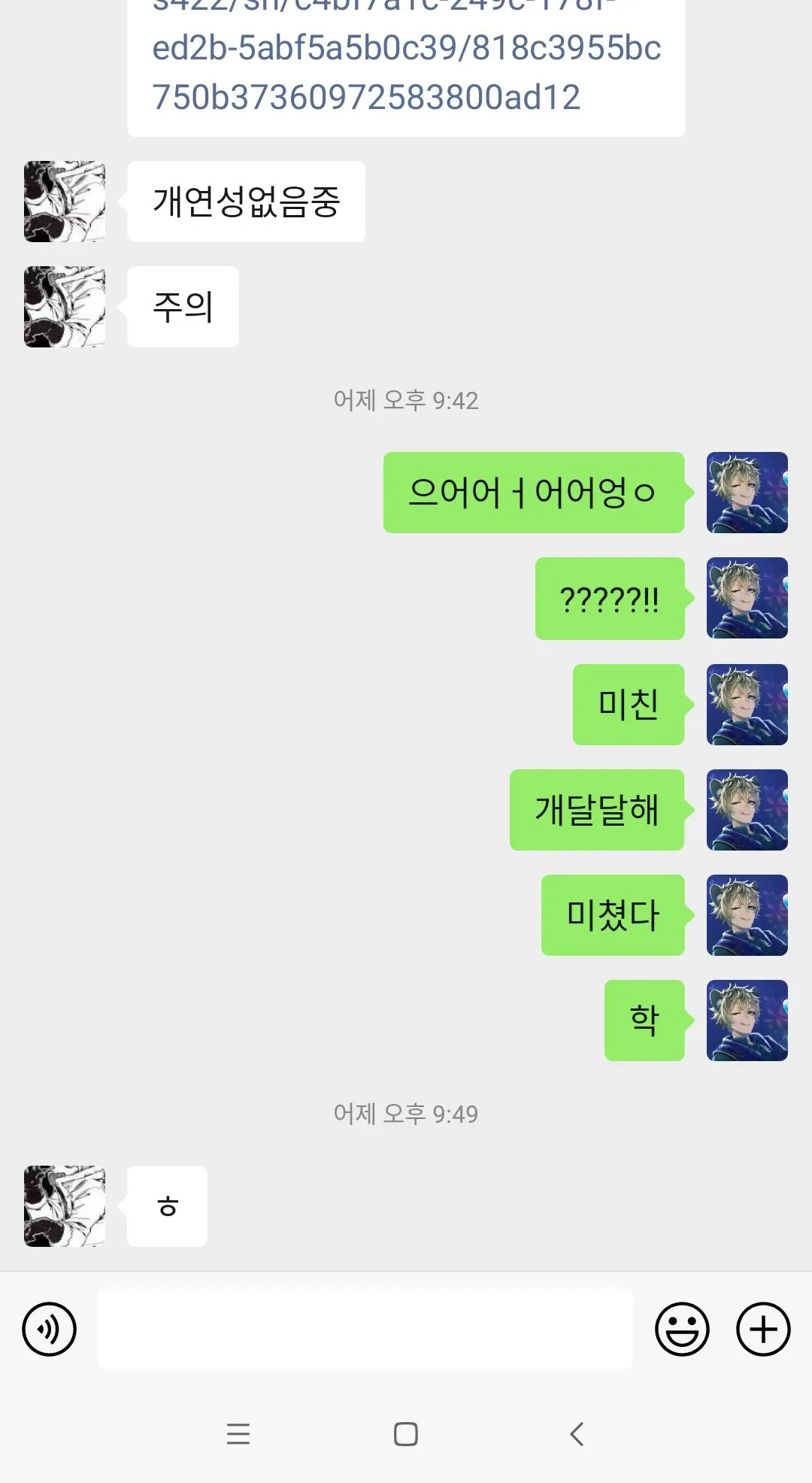Open recent apps from navigation bar

pos(238,1434)
